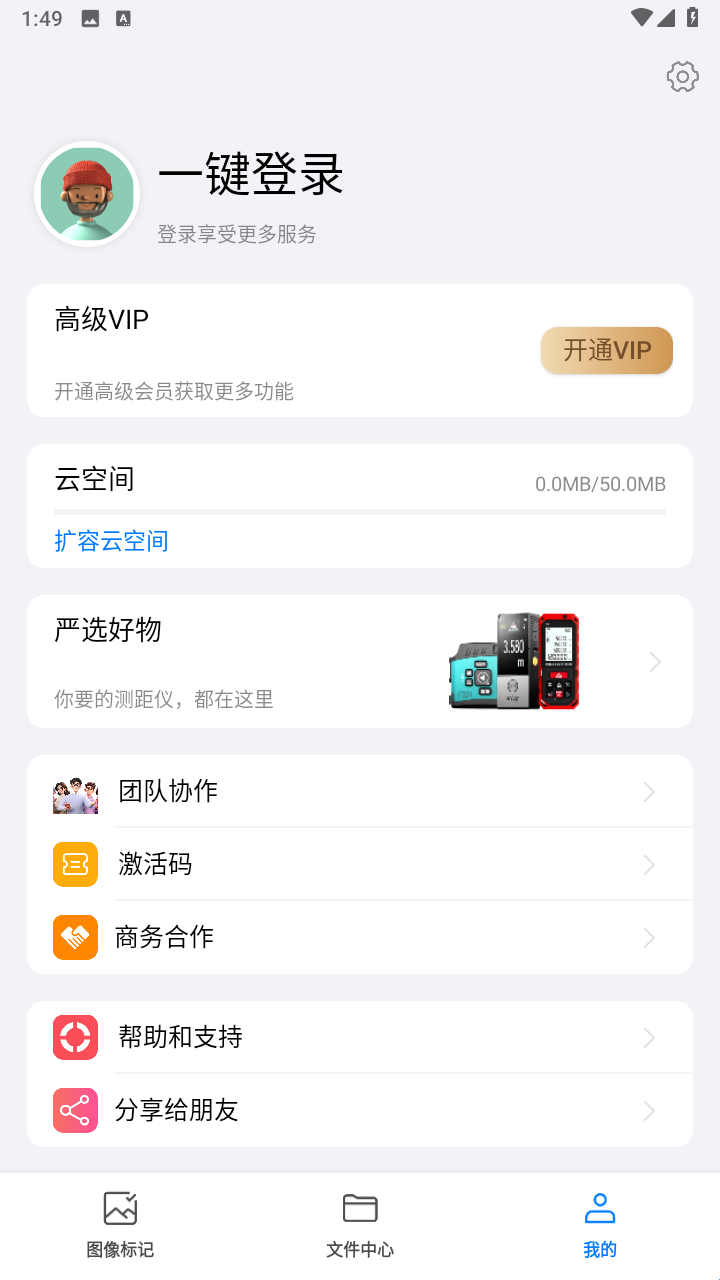Screen dimensions: 720x1280
Task: Select 分享给朋友 to share the app
Action: point(359,1110)
